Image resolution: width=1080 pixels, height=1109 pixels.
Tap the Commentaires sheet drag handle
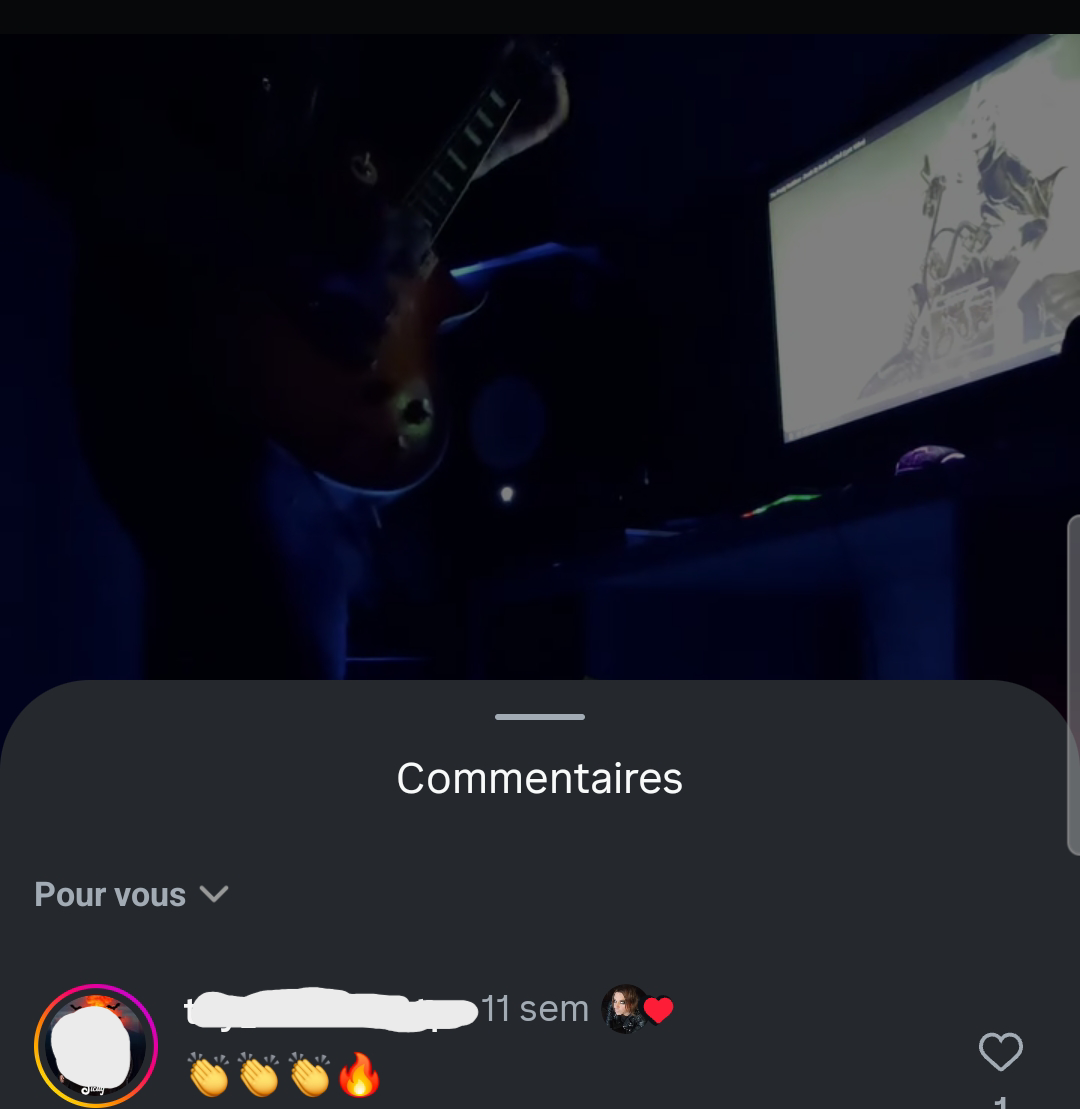coord(540,717)
